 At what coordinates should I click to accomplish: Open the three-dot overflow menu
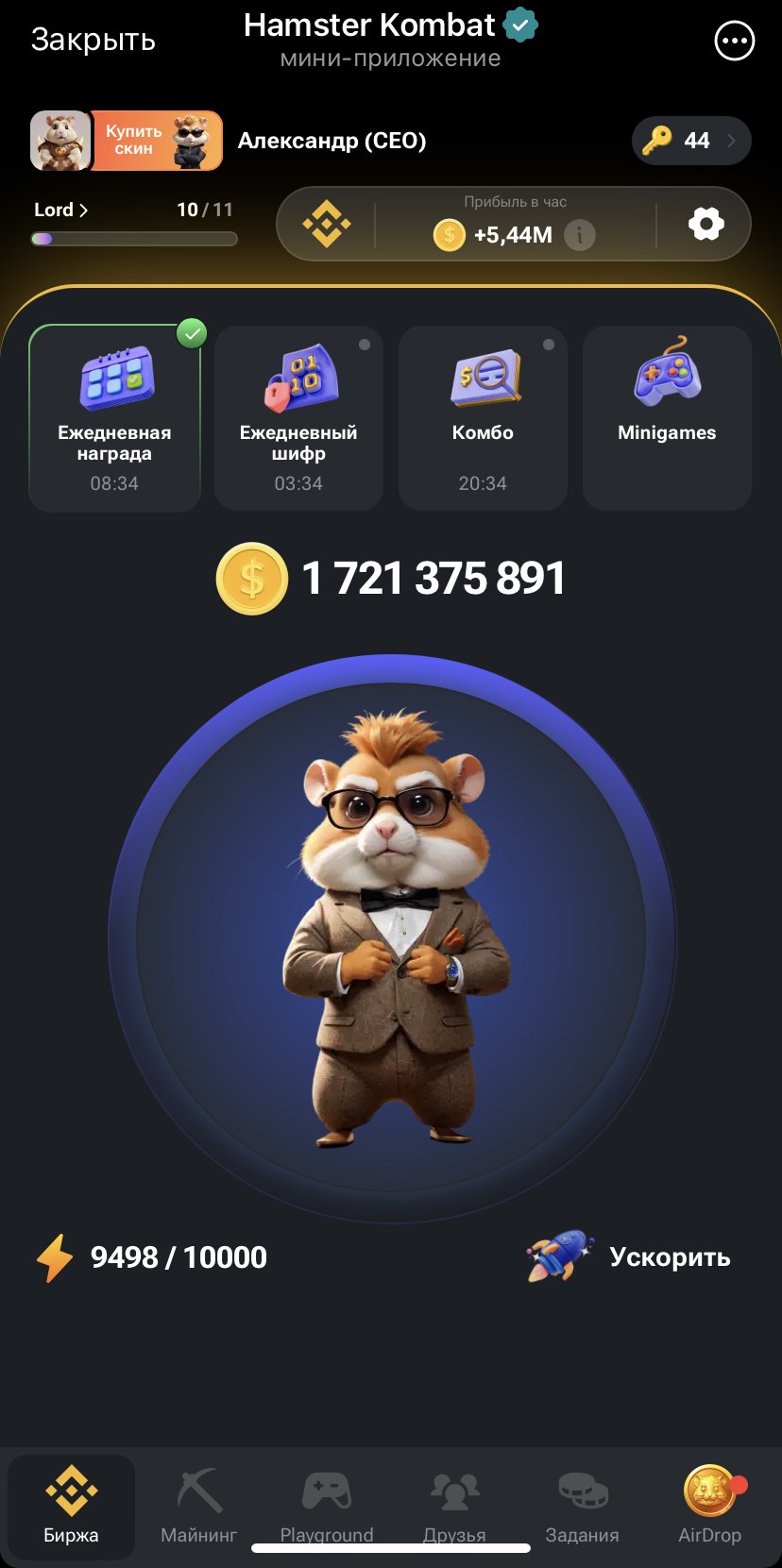tap(734, 41)
